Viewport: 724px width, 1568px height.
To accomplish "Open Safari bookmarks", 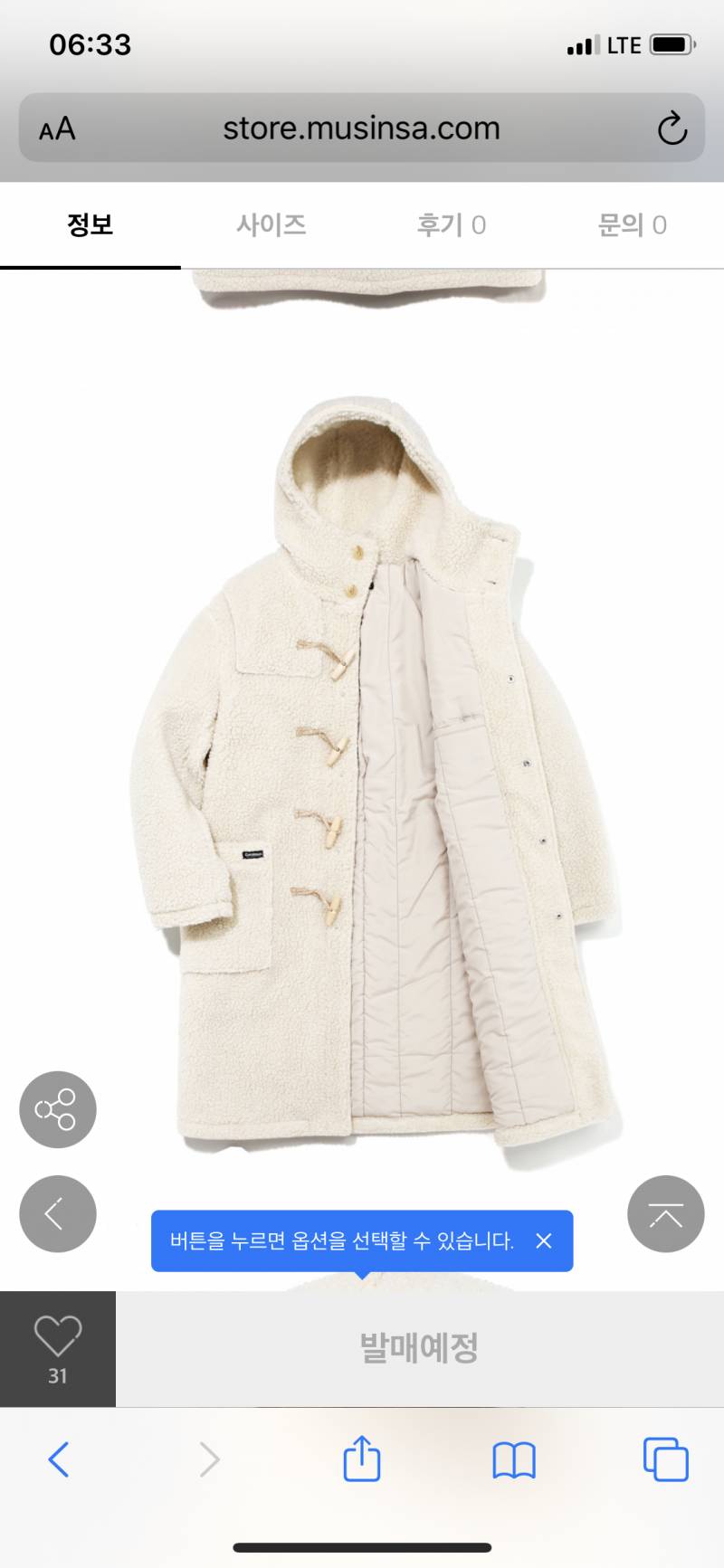I will coord(513,1459).
